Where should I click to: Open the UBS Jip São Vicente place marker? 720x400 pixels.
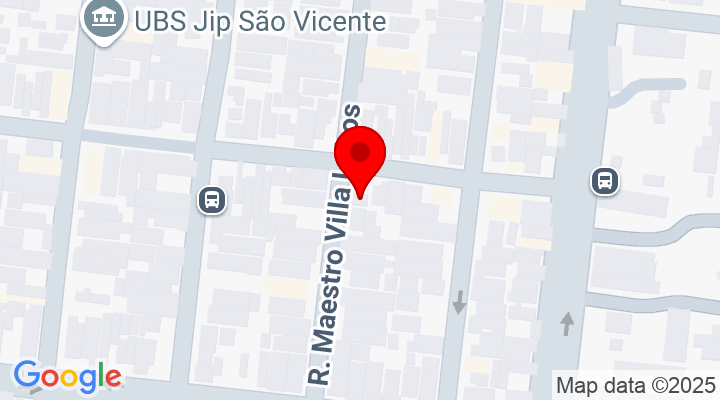[102, 17]
